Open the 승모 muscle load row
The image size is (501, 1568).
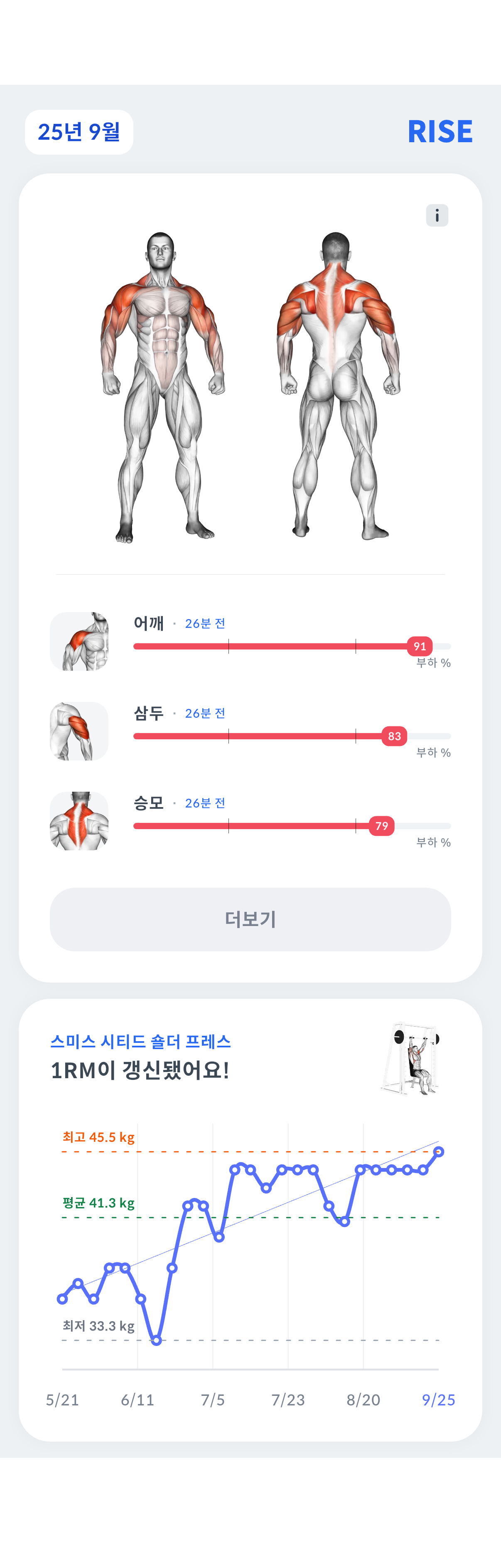250,821
